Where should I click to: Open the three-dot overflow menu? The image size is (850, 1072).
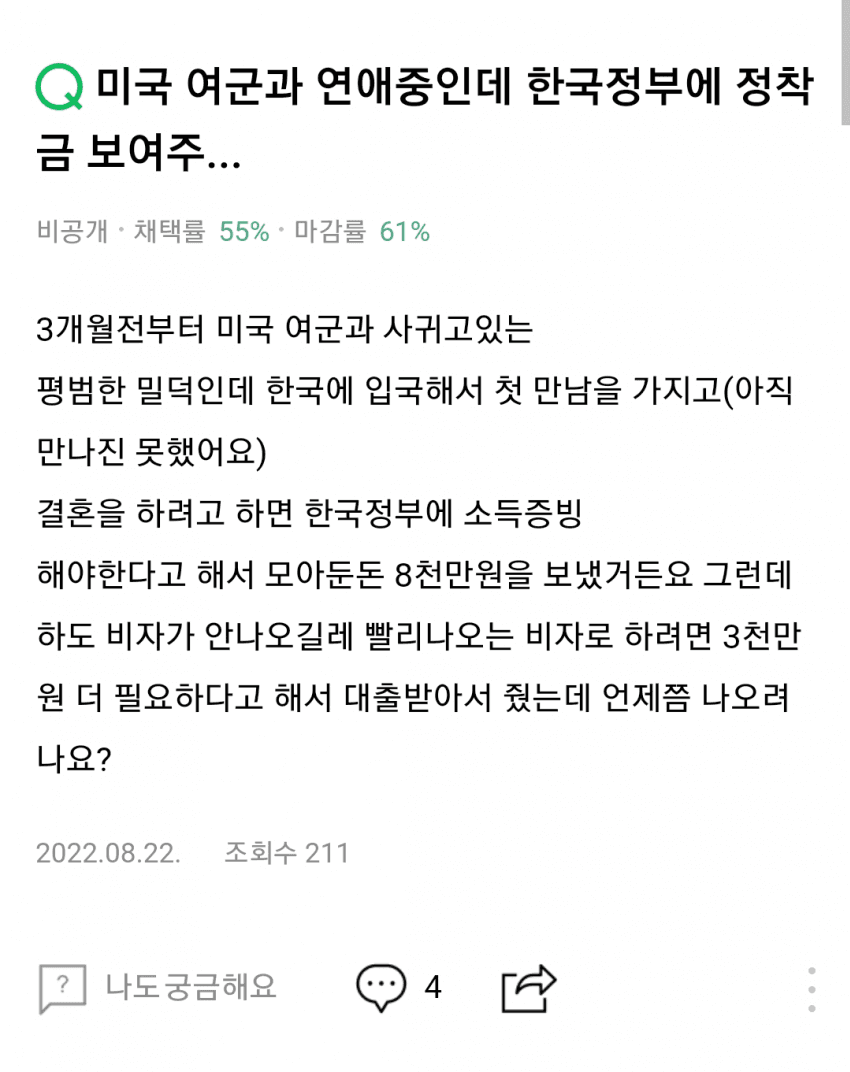(x=811, y=989)
